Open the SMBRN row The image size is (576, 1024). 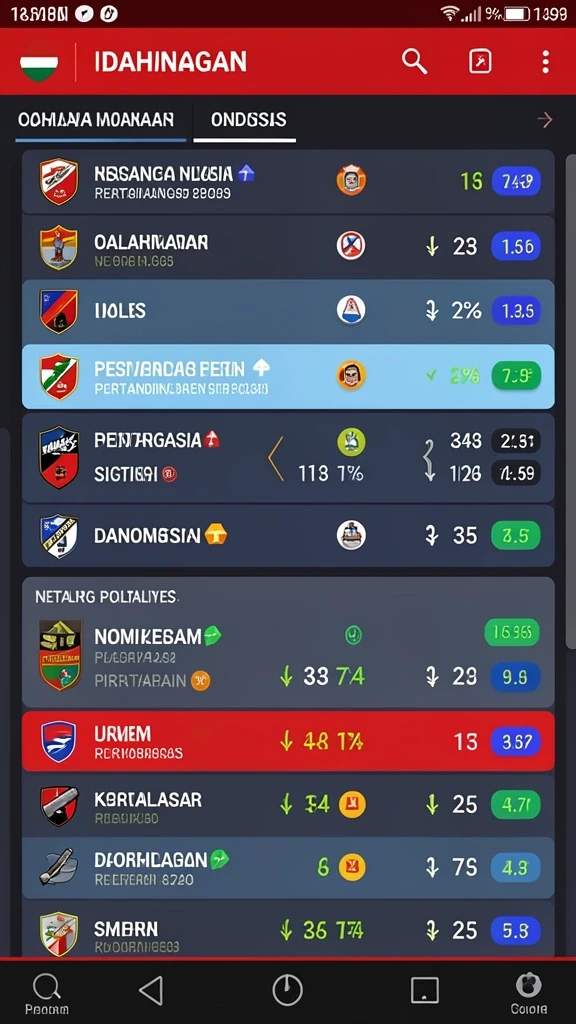[288, 930]
